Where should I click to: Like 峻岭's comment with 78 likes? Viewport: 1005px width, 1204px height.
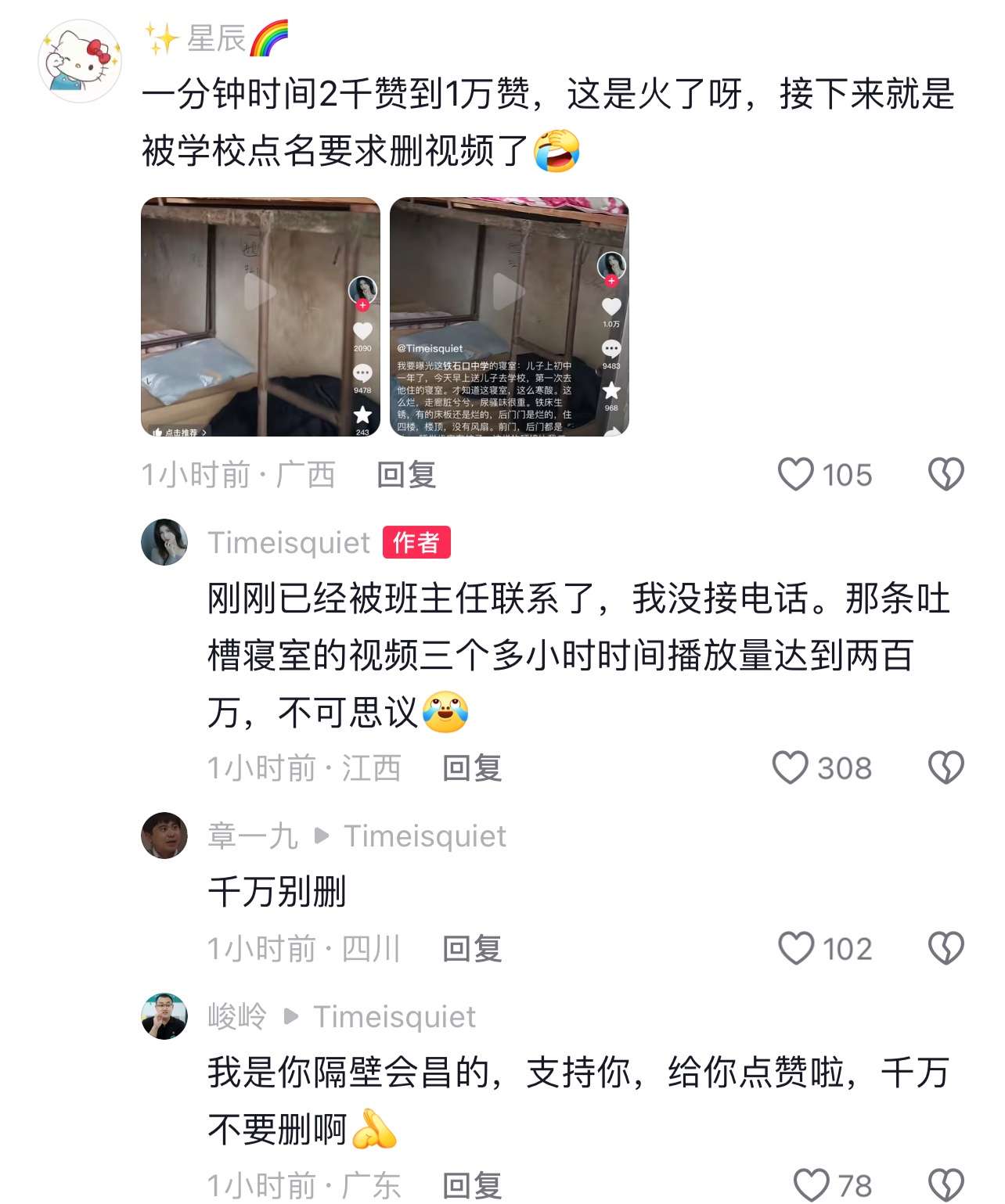pos(812,1185)
